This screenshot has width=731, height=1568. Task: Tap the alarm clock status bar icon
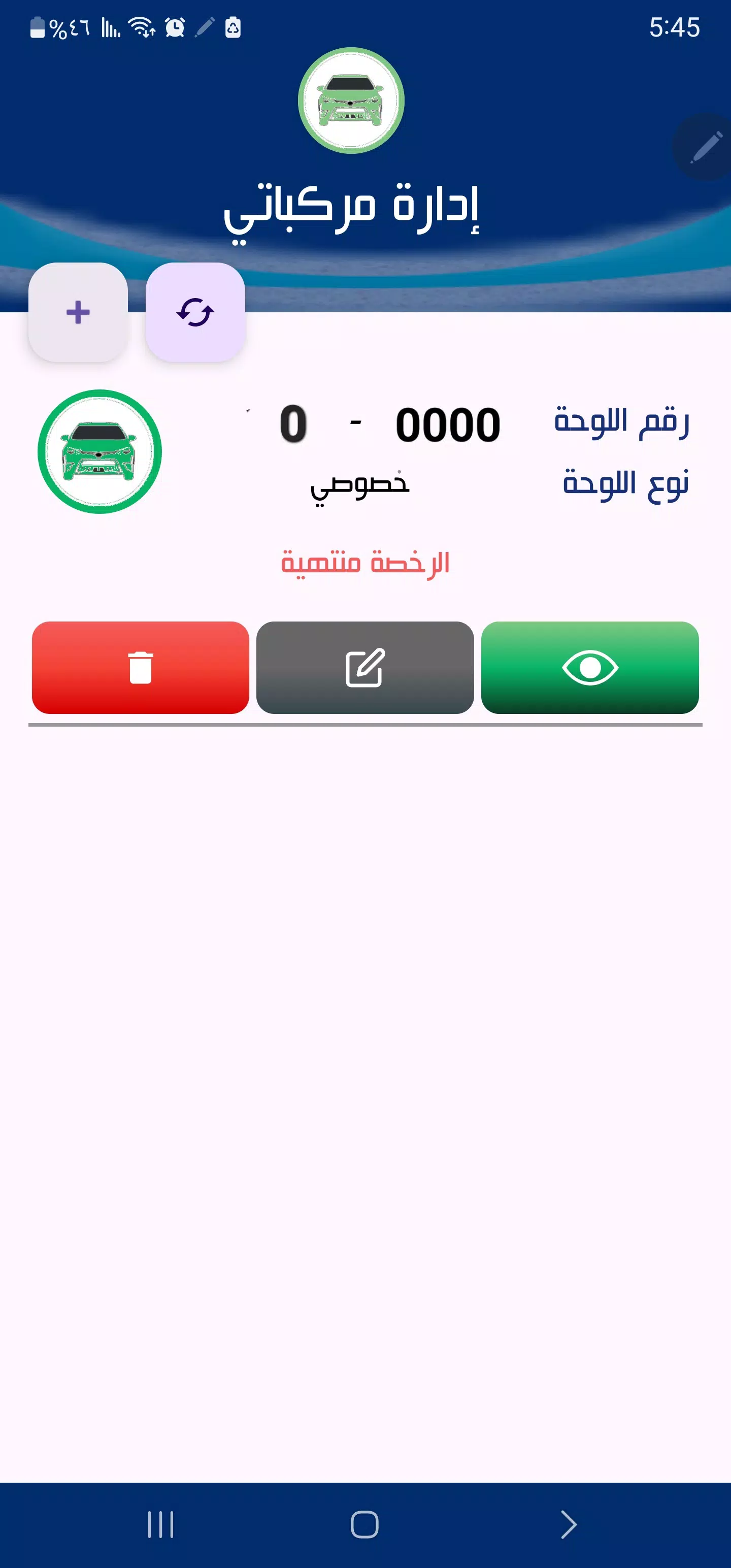pyautogui.click(x=175, y=27)
